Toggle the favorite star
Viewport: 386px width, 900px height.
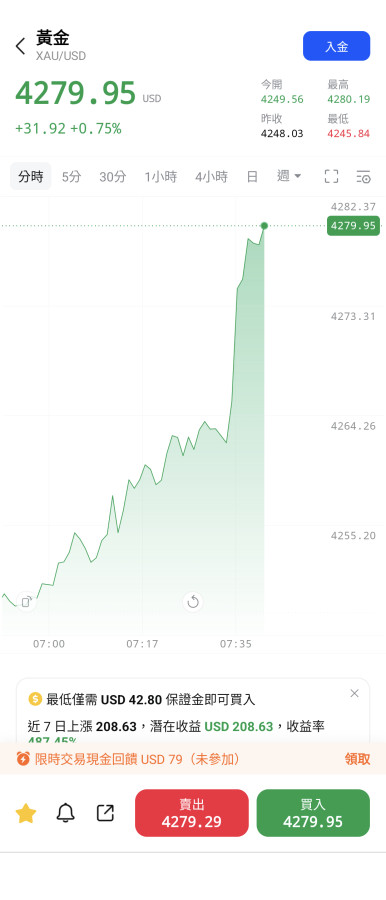click(26, 813)
